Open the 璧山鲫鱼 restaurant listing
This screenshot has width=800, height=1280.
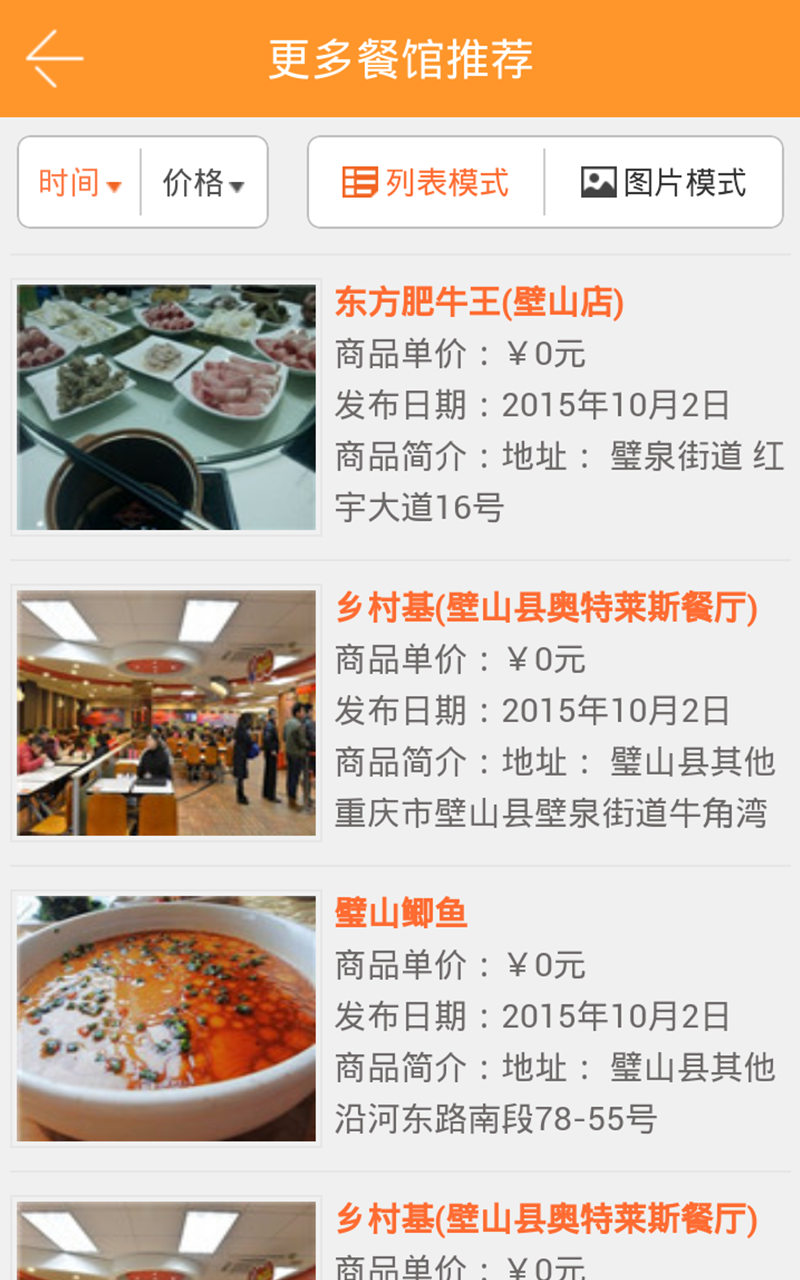[401, 913]
